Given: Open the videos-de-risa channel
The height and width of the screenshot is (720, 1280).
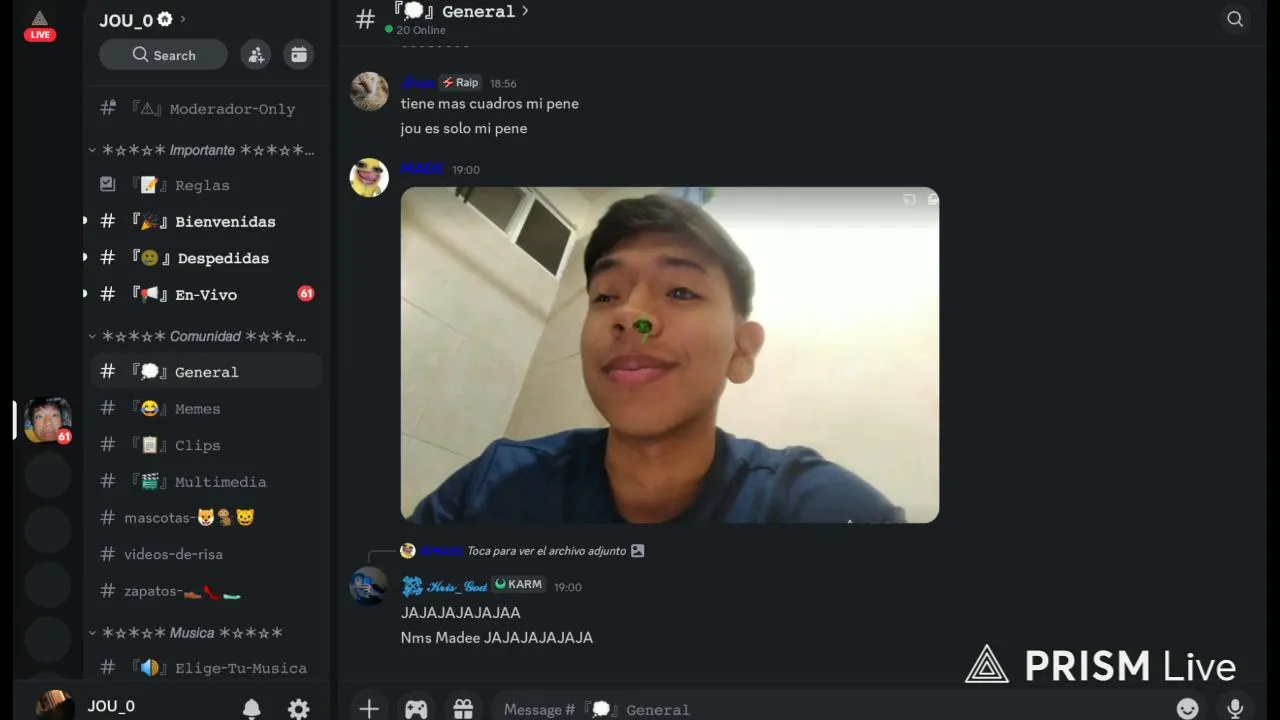Looking at the screenshot, I should tap(173, 554).
